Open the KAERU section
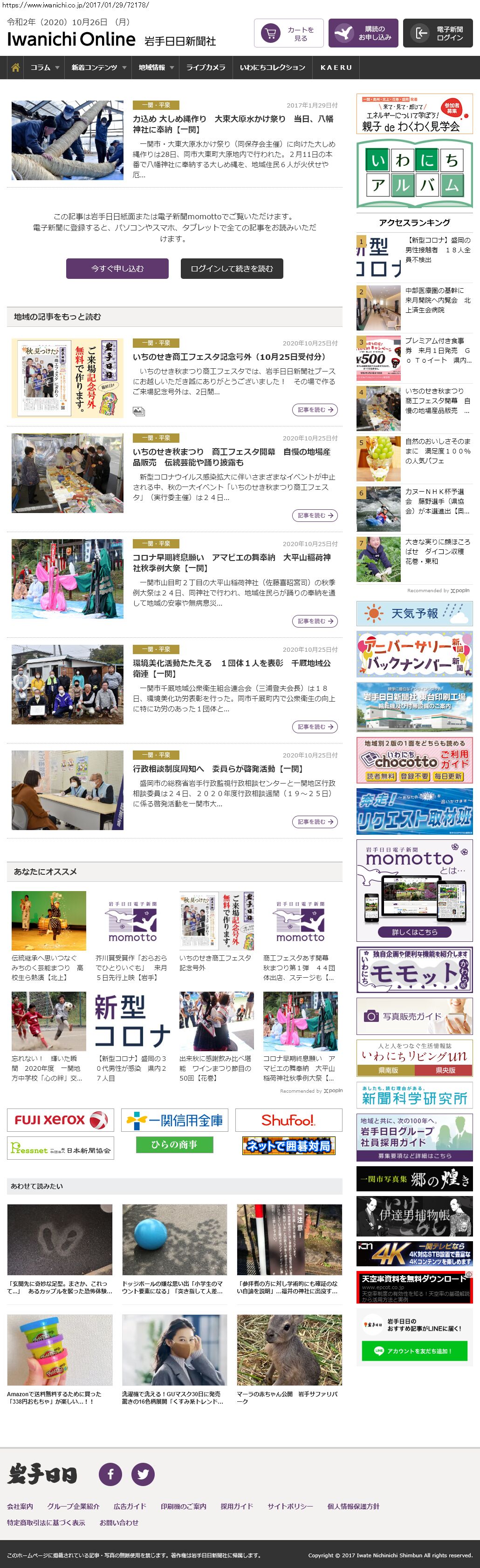 336,68
